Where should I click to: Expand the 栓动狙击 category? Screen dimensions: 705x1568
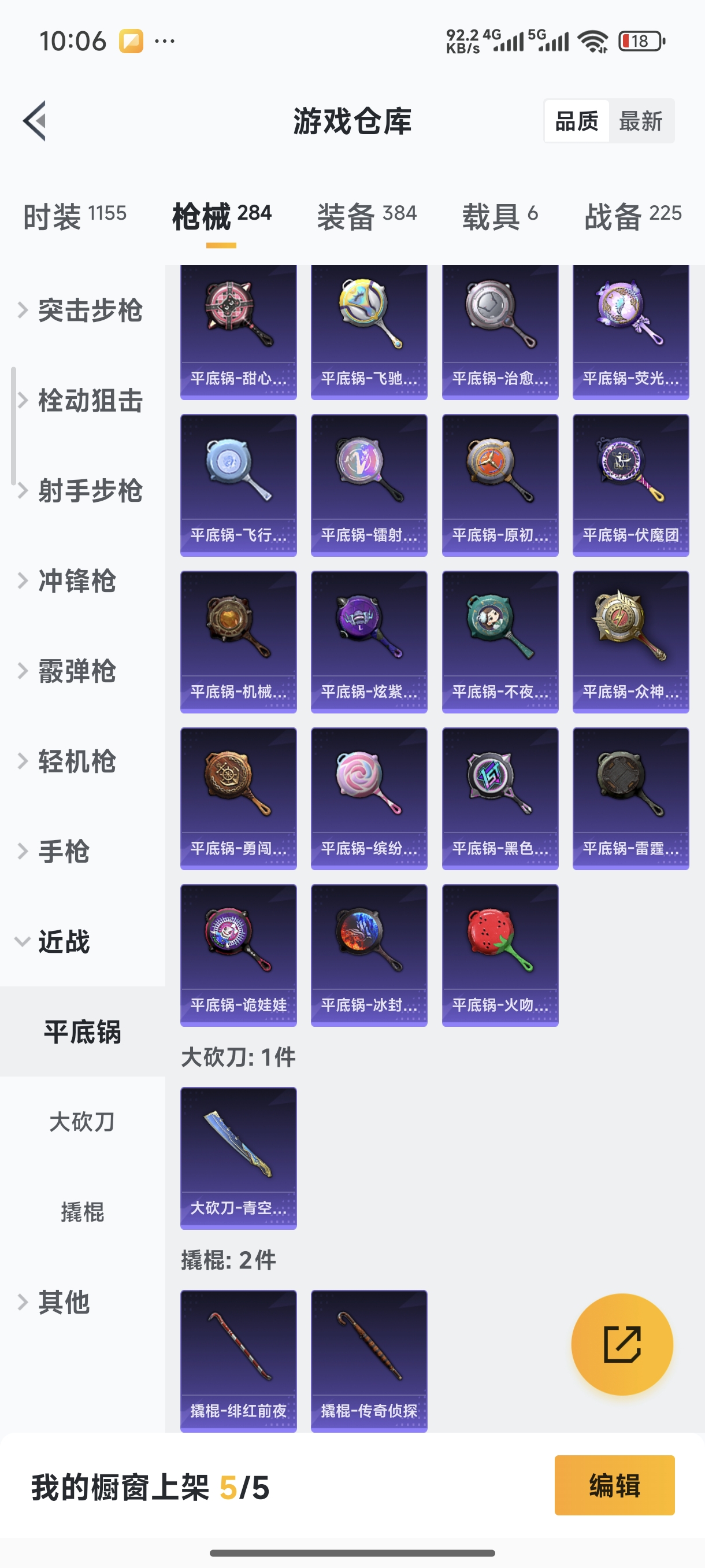(x=82, y=401)
